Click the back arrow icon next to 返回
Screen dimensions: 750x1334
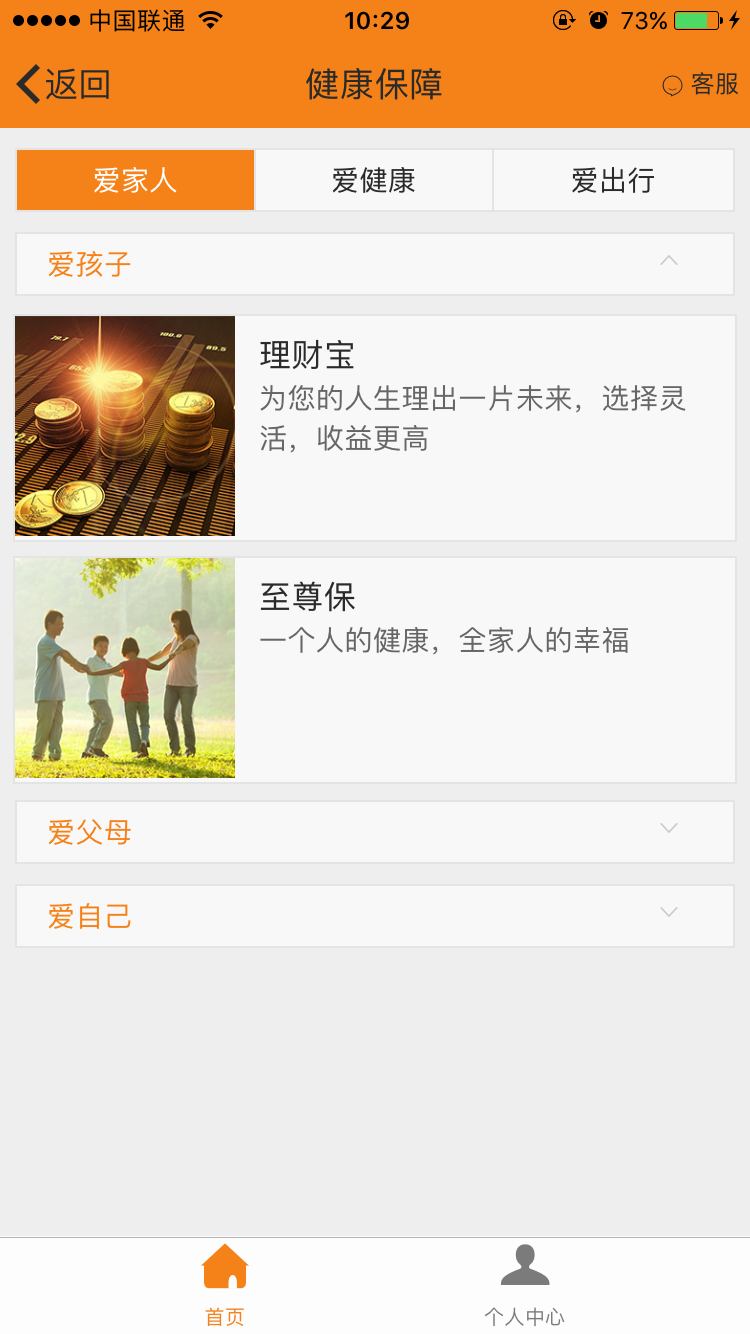tap(27, 83)
